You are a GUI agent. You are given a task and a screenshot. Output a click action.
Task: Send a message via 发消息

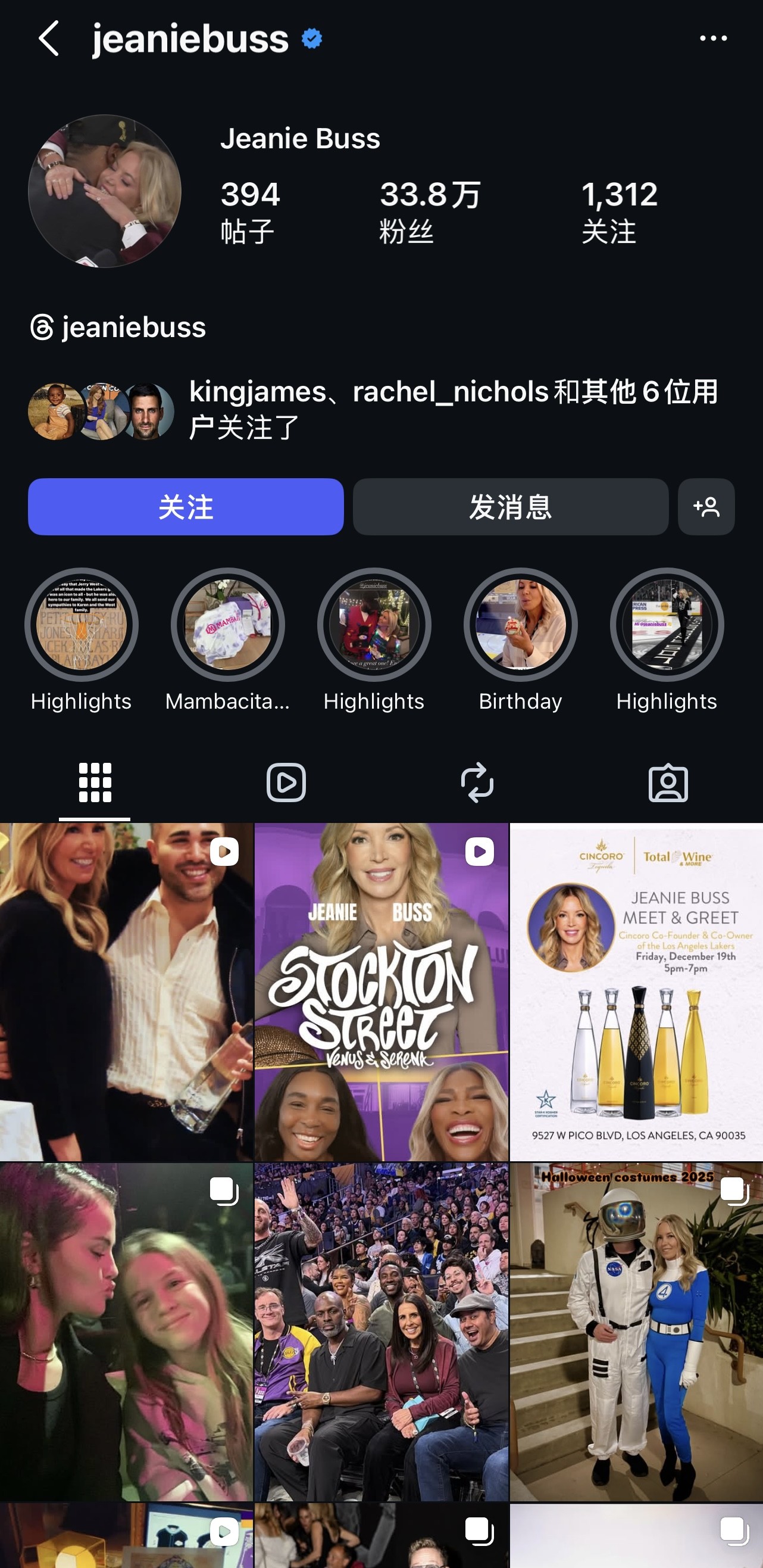point(510,506)
